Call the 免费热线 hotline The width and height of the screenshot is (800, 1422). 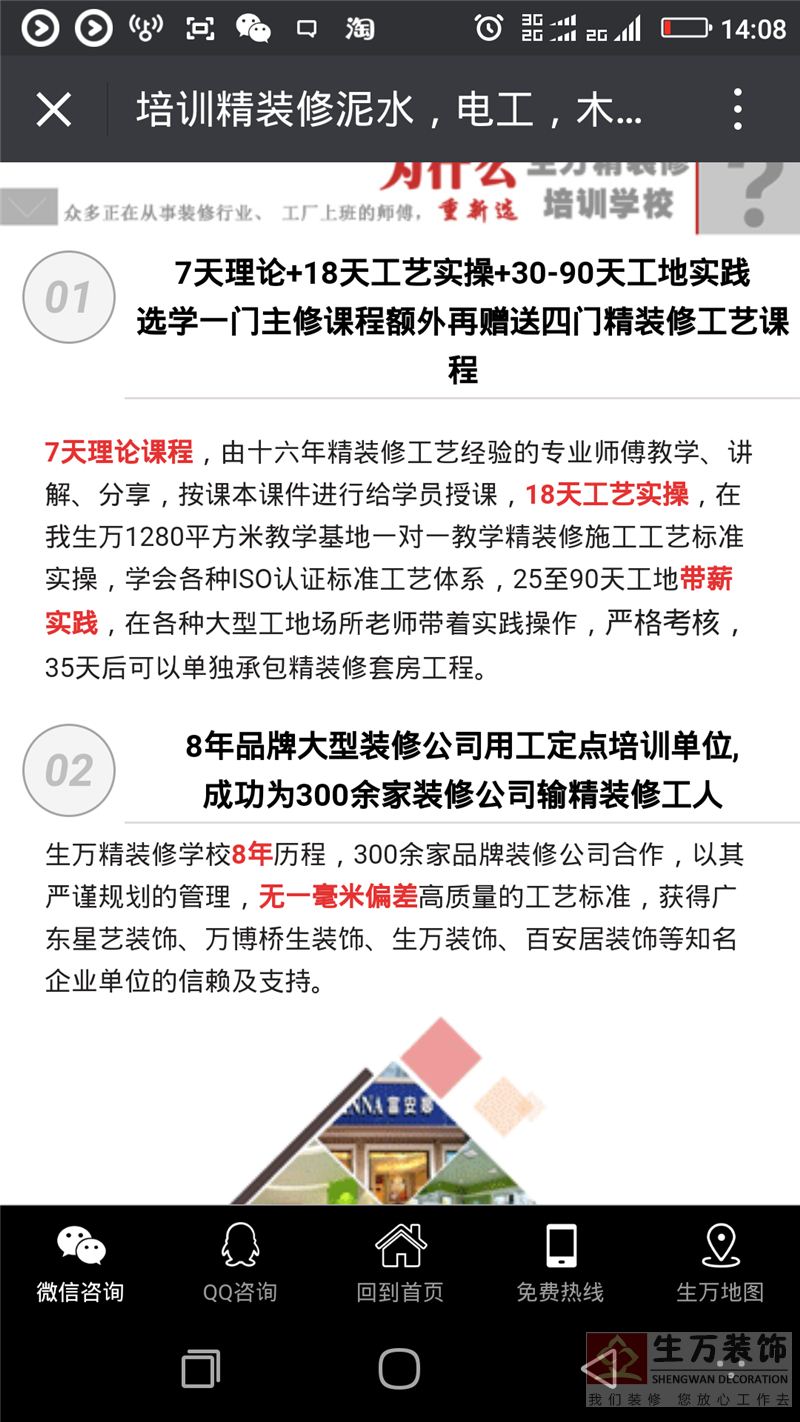pyautogui.click(x=560, y=1264)
